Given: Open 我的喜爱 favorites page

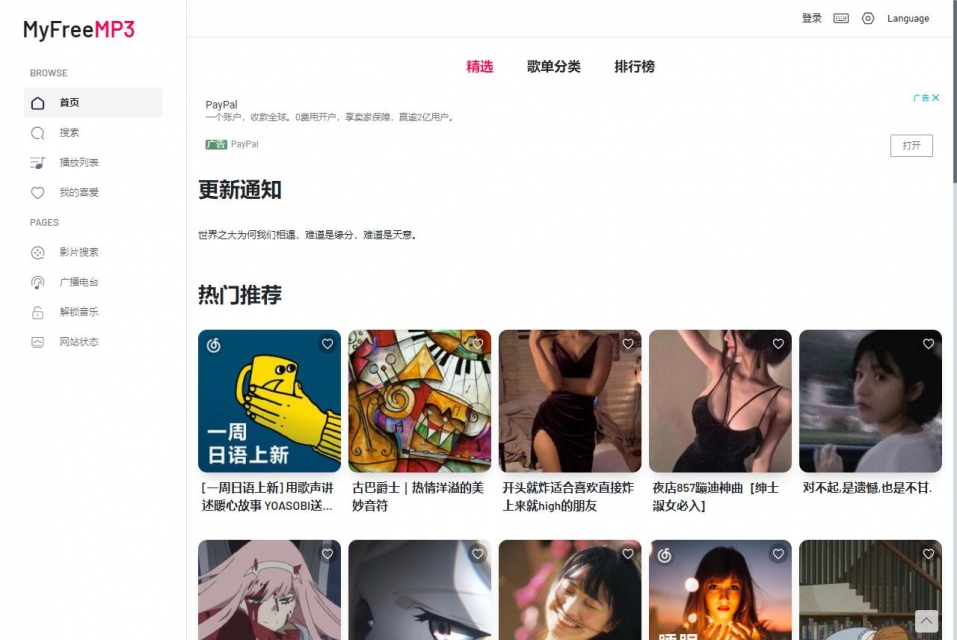Looking at the screenshot, I should coord(78,193).
